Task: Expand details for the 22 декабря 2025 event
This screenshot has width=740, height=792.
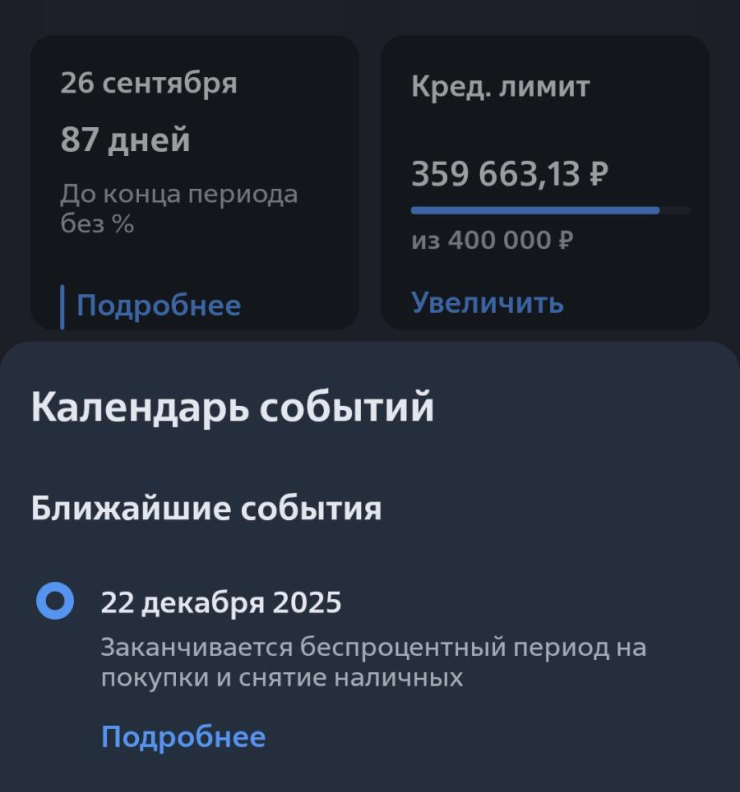Action: [183, 736]
